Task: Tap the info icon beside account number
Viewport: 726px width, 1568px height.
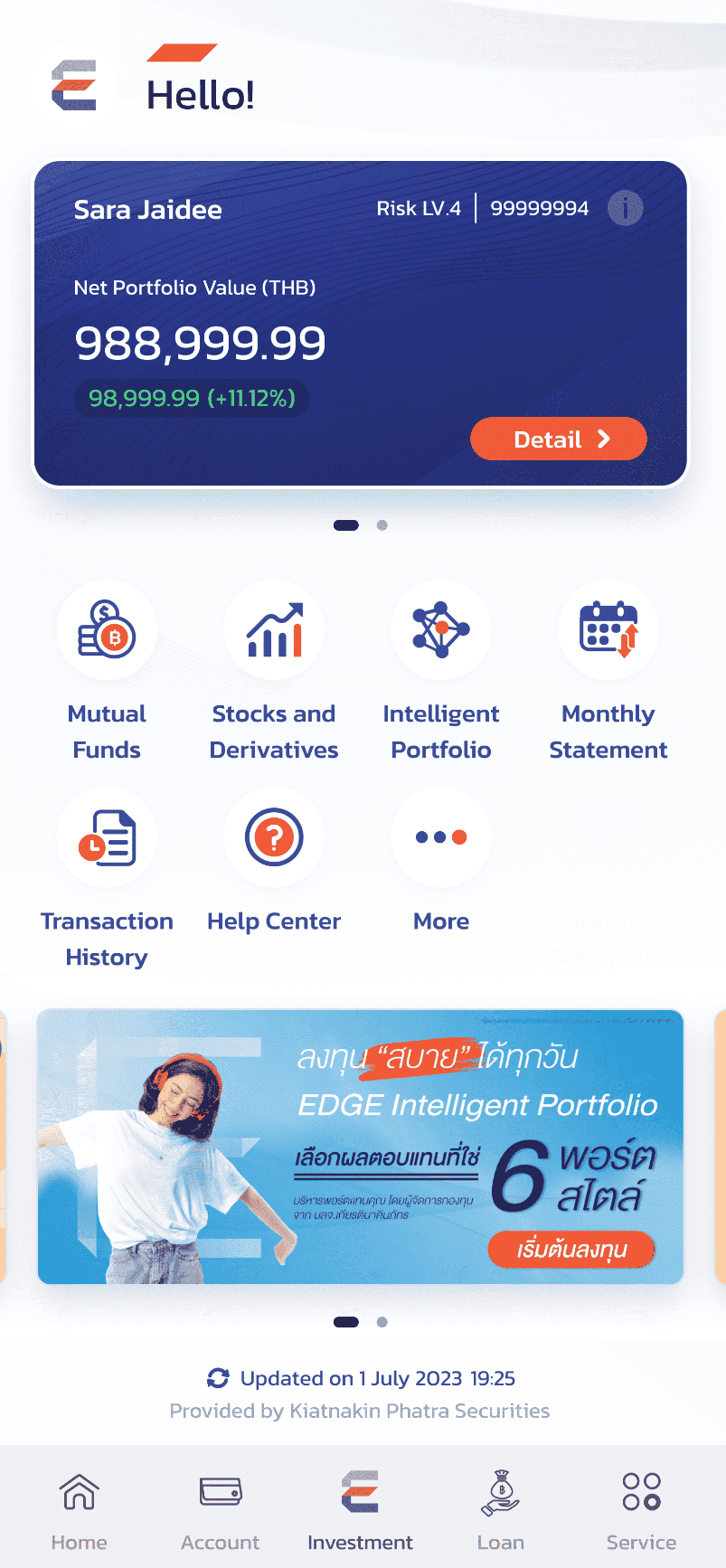Action: tap(625, 209)
